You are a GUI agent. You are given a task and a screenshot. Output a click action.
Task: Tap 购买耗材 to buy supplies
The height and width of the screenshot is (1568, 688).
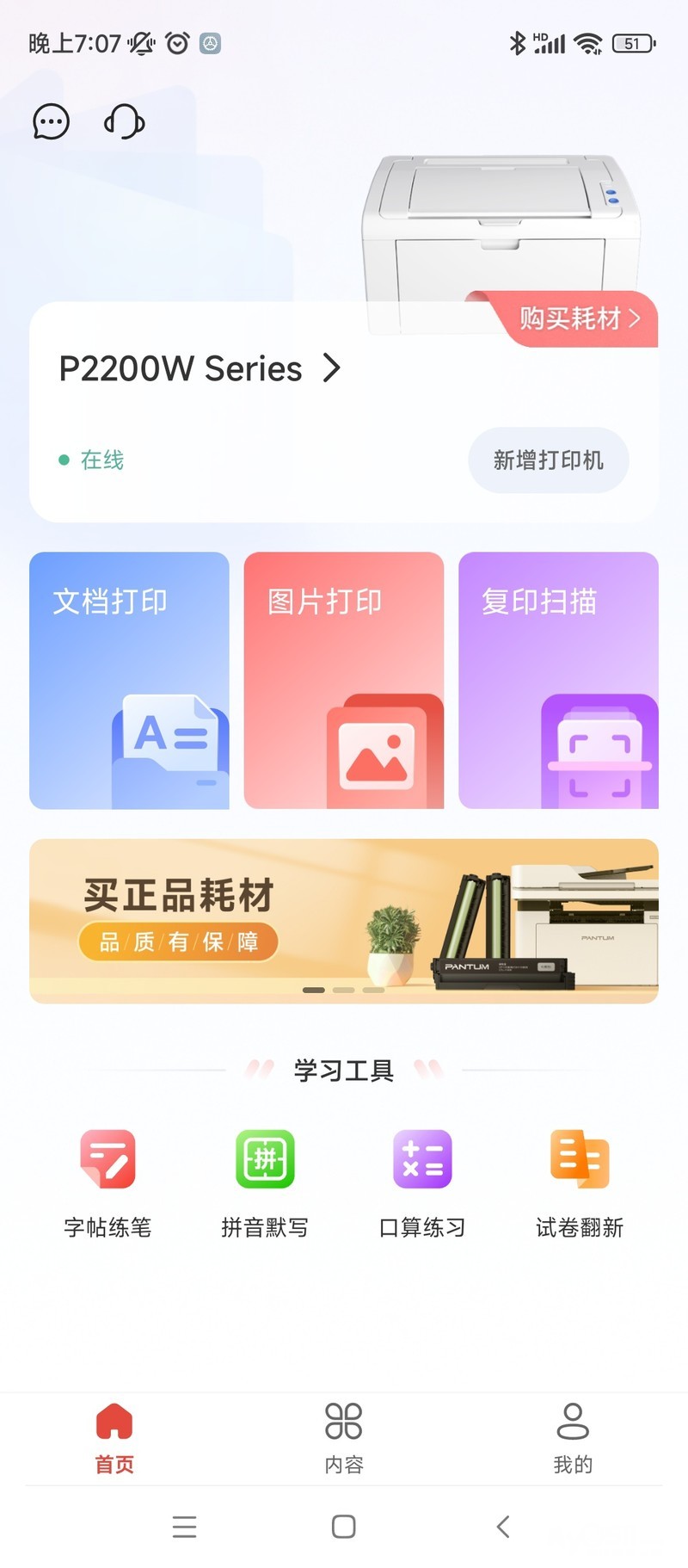[x=580, y=318]
